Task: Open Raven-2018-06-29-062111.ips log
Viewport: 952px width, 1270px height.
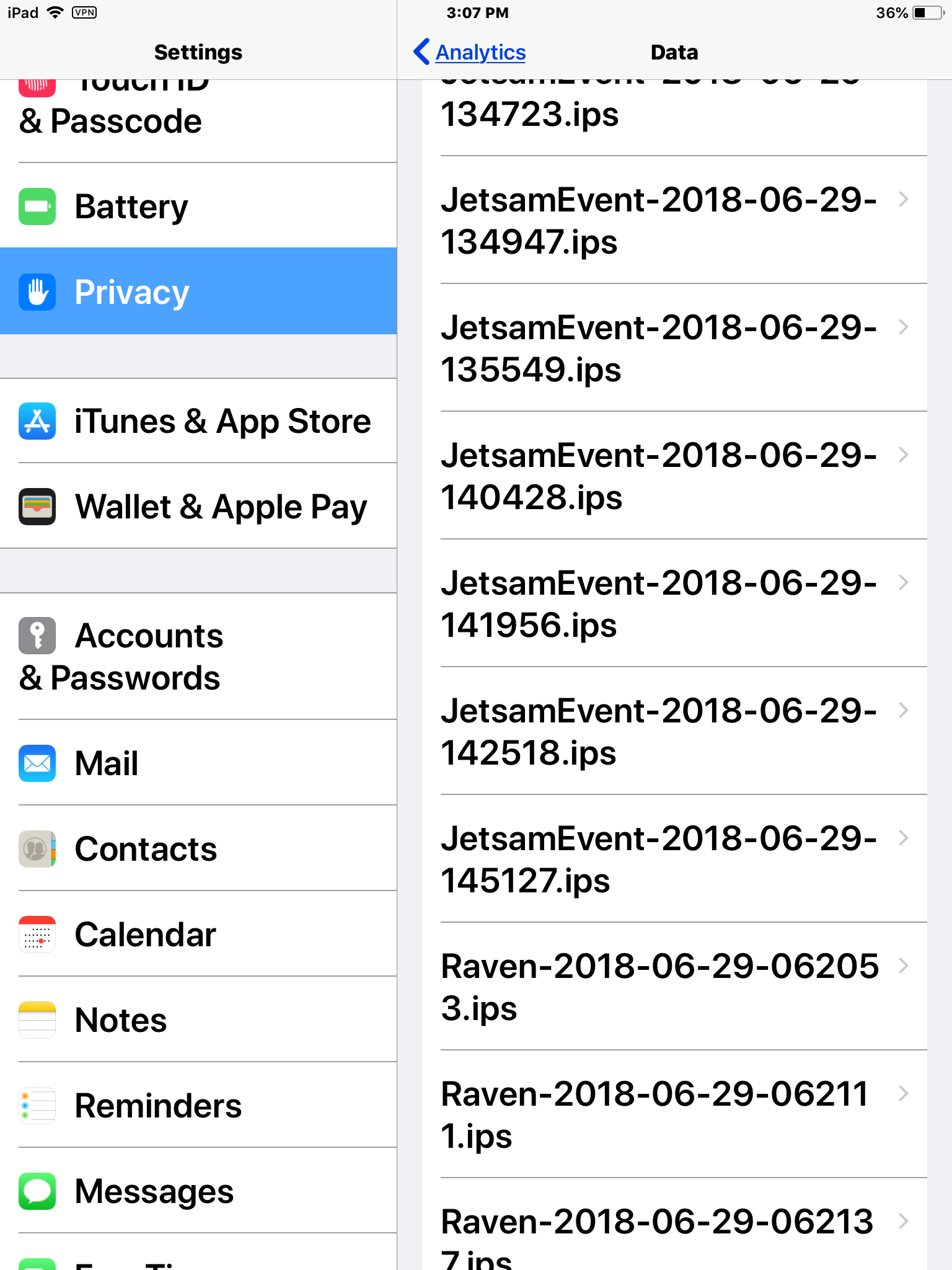Action: point(674,1114)
